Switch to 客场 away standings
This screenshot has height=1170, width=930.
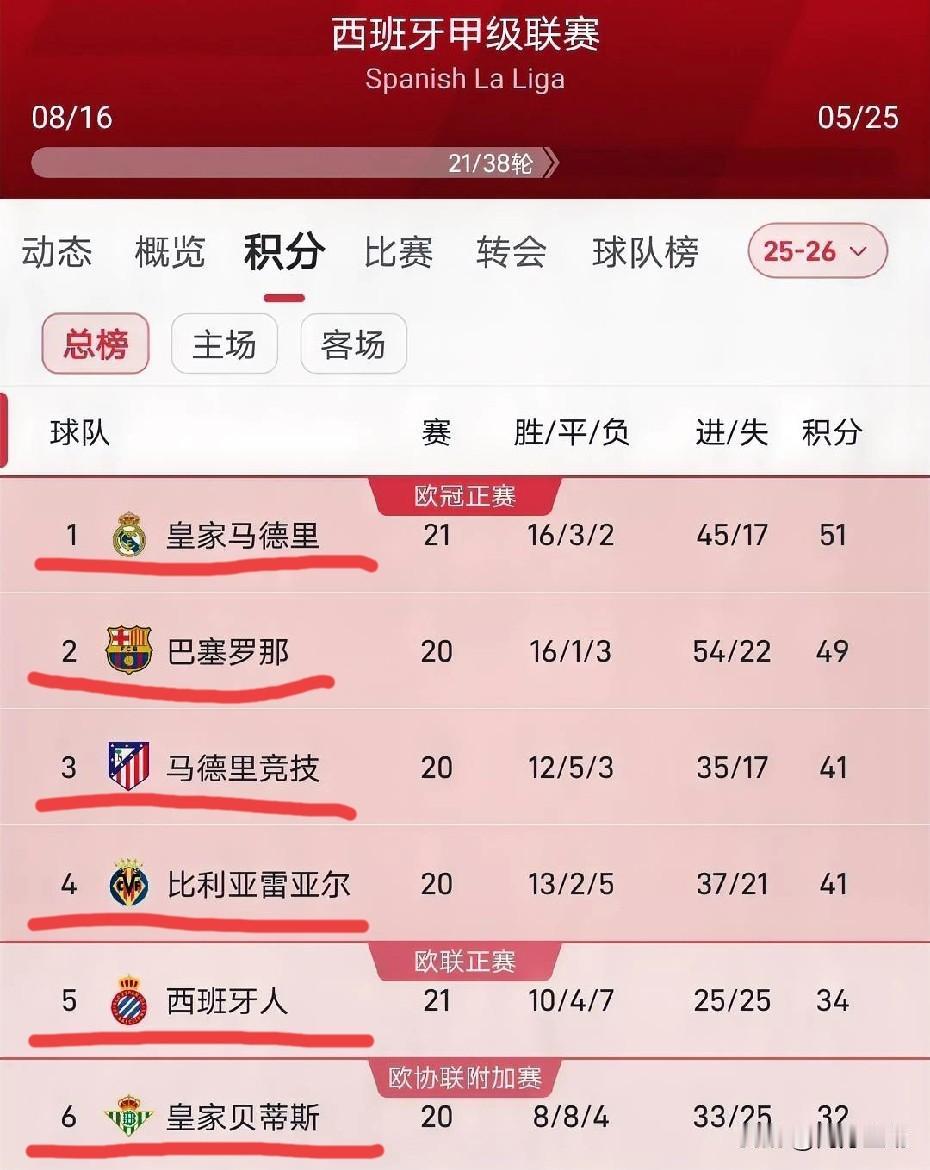[x=352, y=344]
